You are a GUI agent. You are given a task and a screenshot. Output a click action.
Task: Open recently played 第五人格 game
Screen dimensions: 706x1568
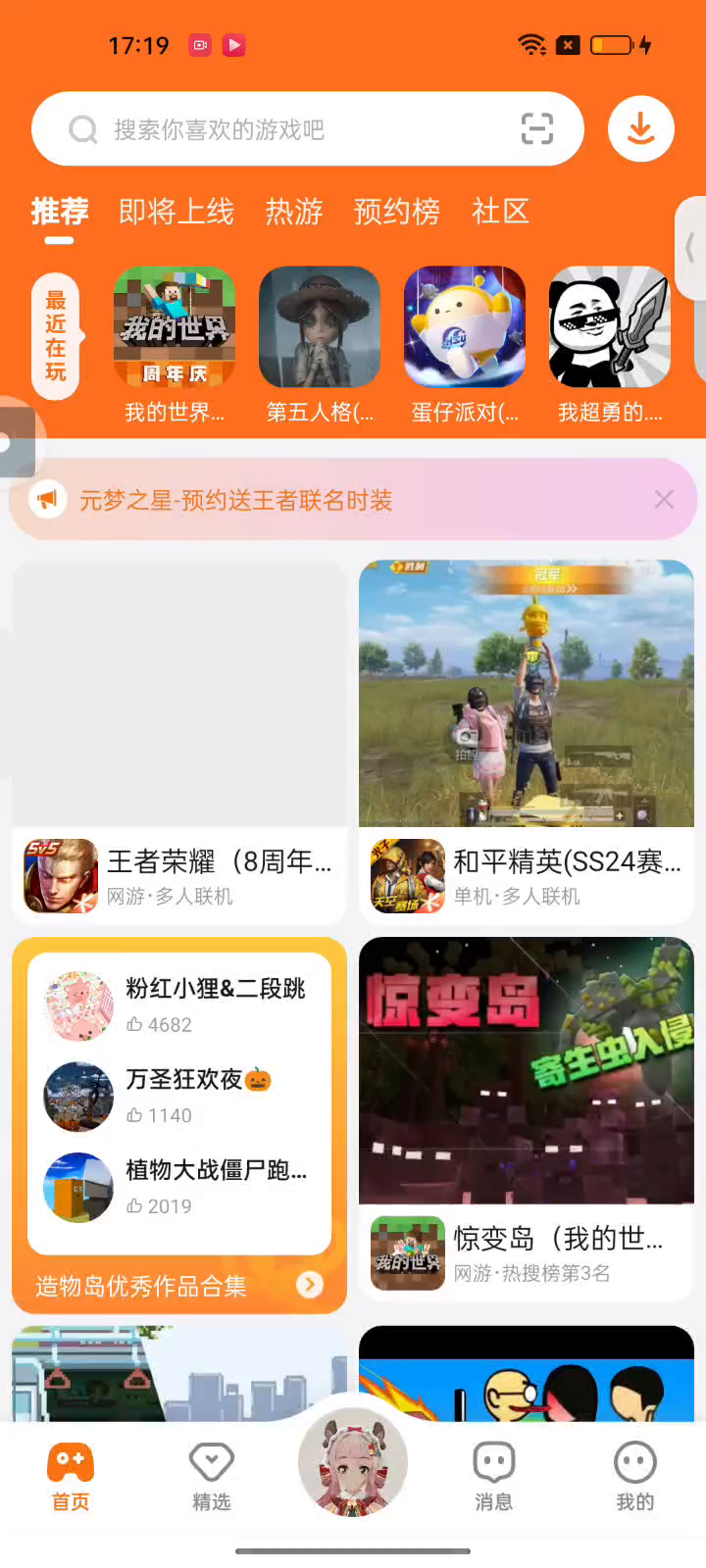pyautogui.click(x=320, y=328)
